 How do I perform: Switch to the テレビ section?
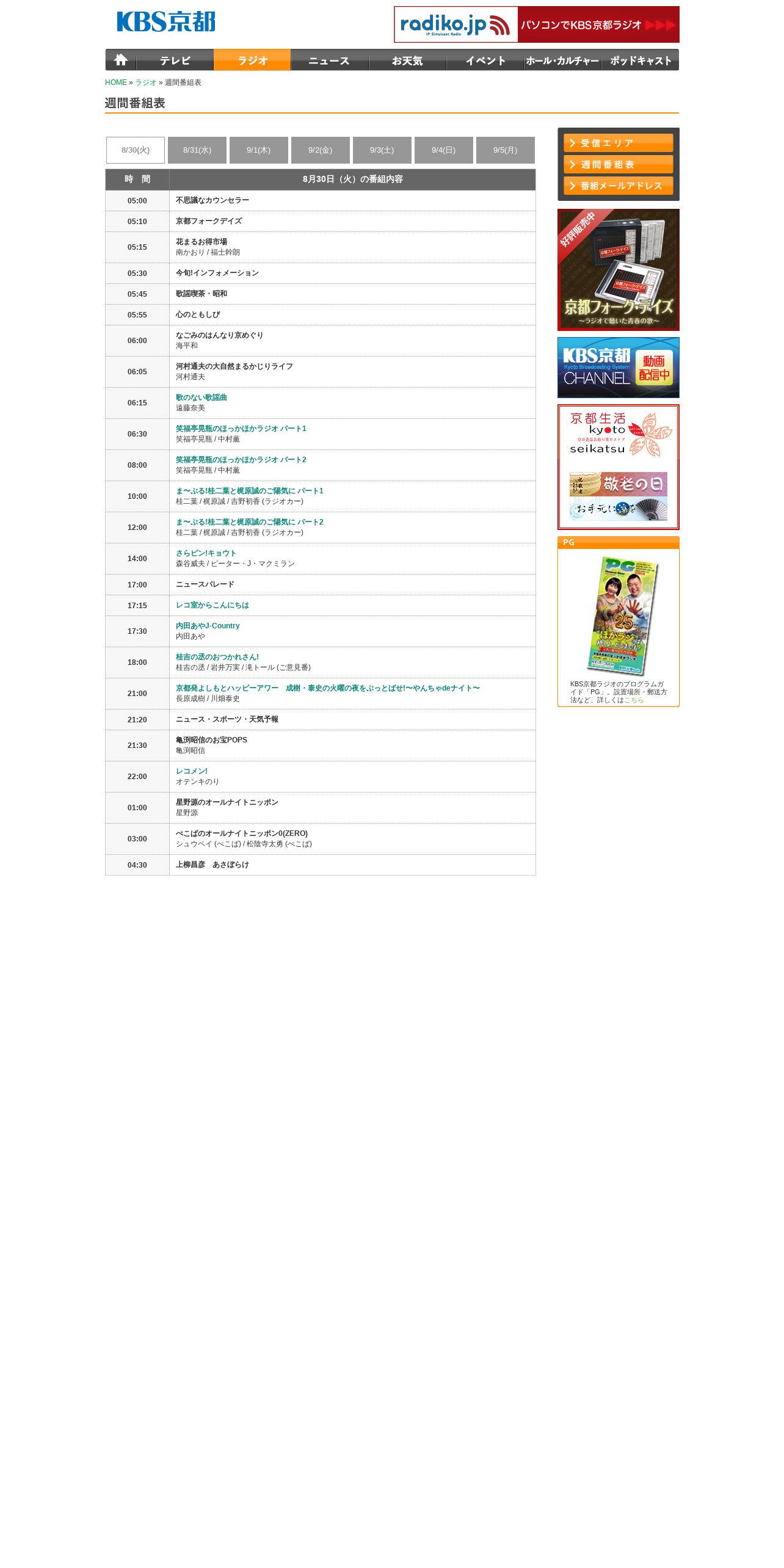[175, 60]
